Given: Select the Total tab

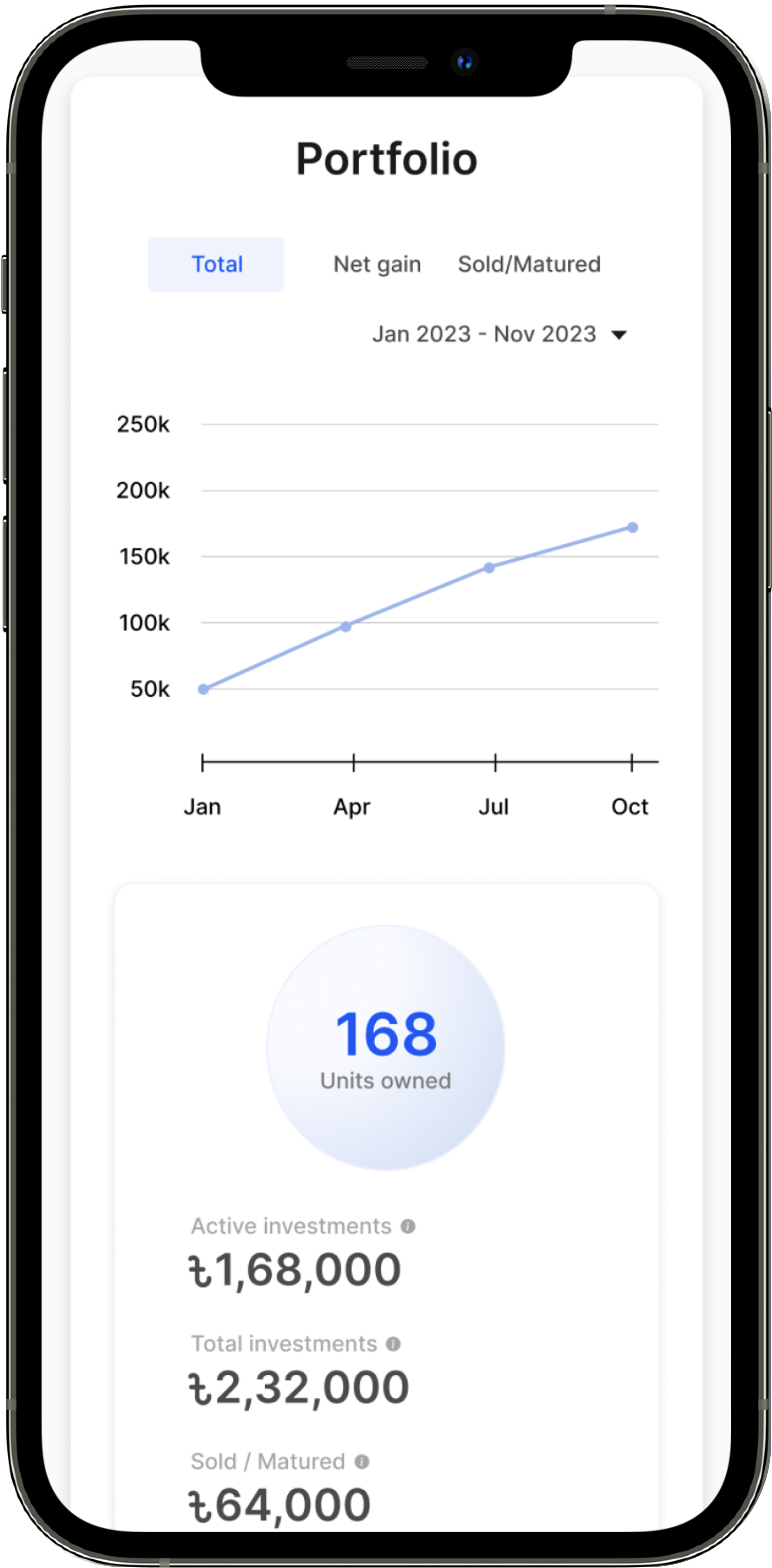Looking at the screenshot, I should tap(216, 264).
